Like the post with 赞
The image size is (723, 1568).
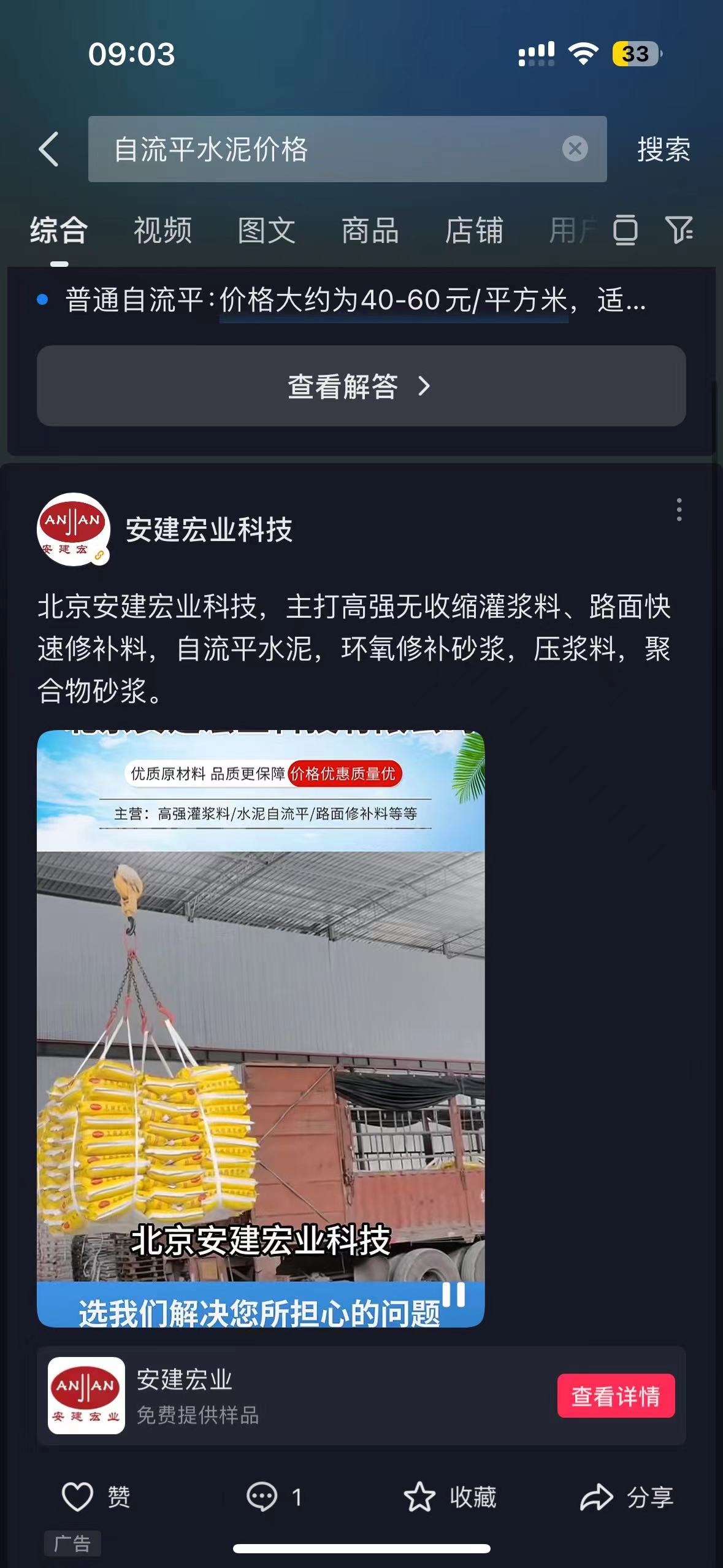pos(96,1497)
